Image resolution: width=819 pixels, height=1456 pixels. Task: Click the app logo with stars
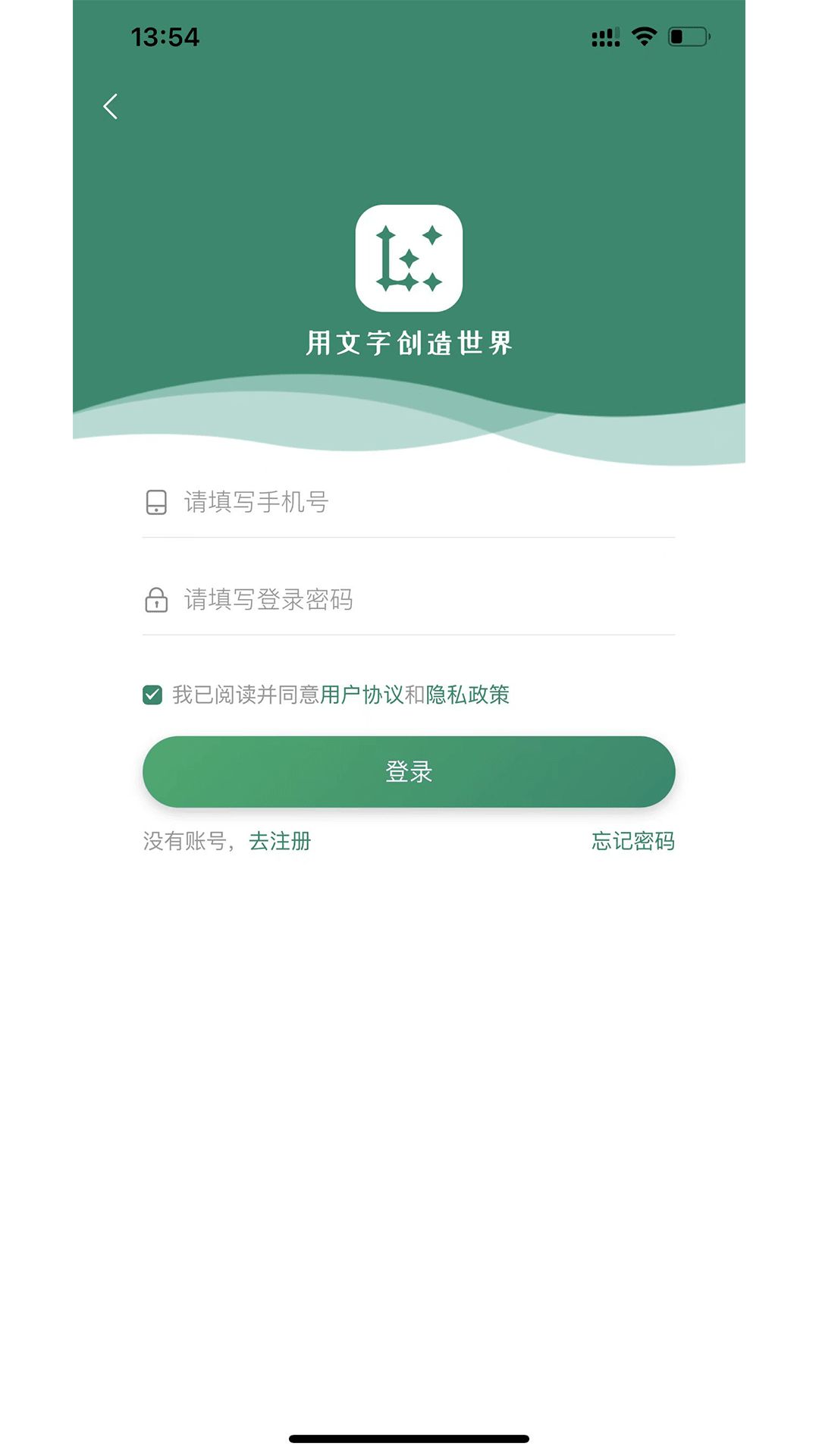(x=409, y=258)
